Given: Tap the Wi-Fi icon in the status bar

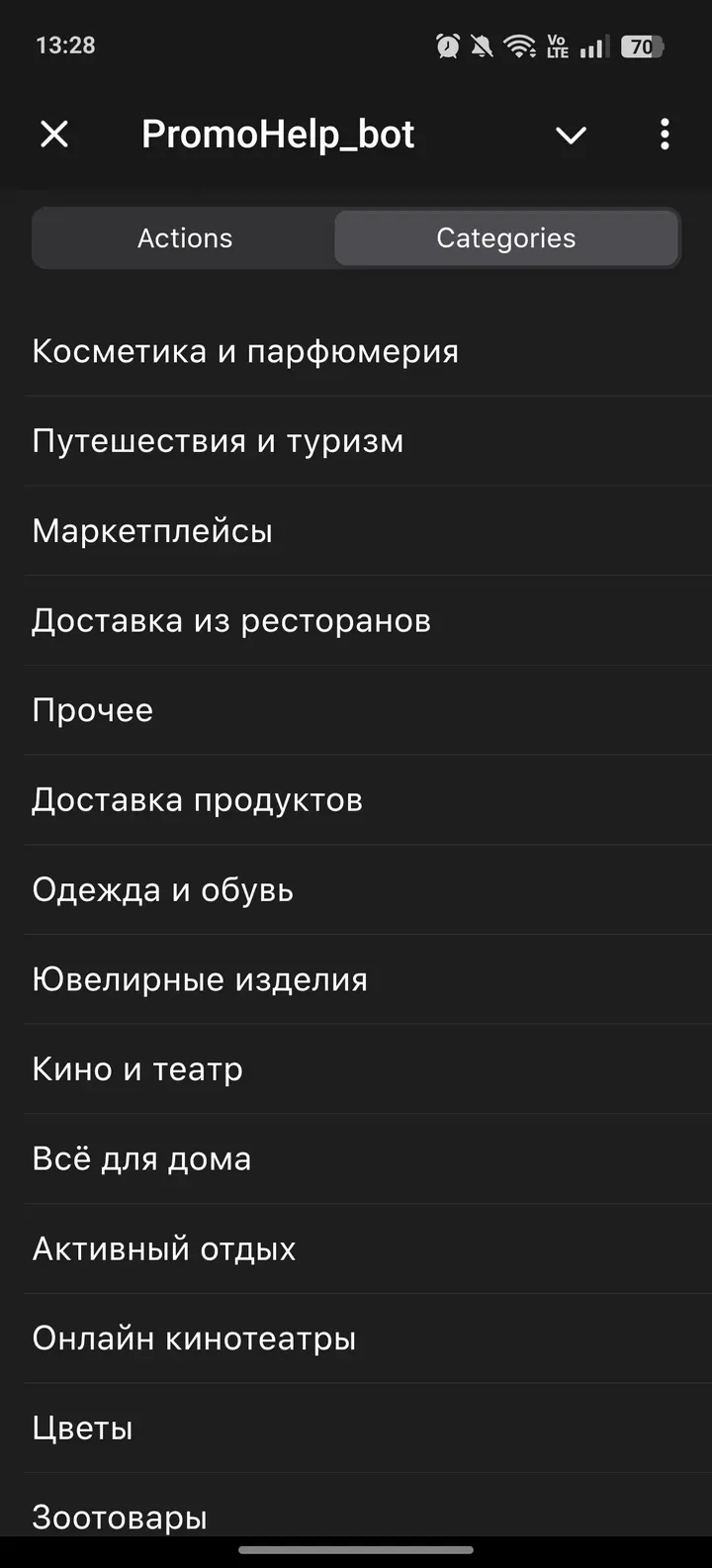Looking at the screenshot, I should tap(521, 46).
